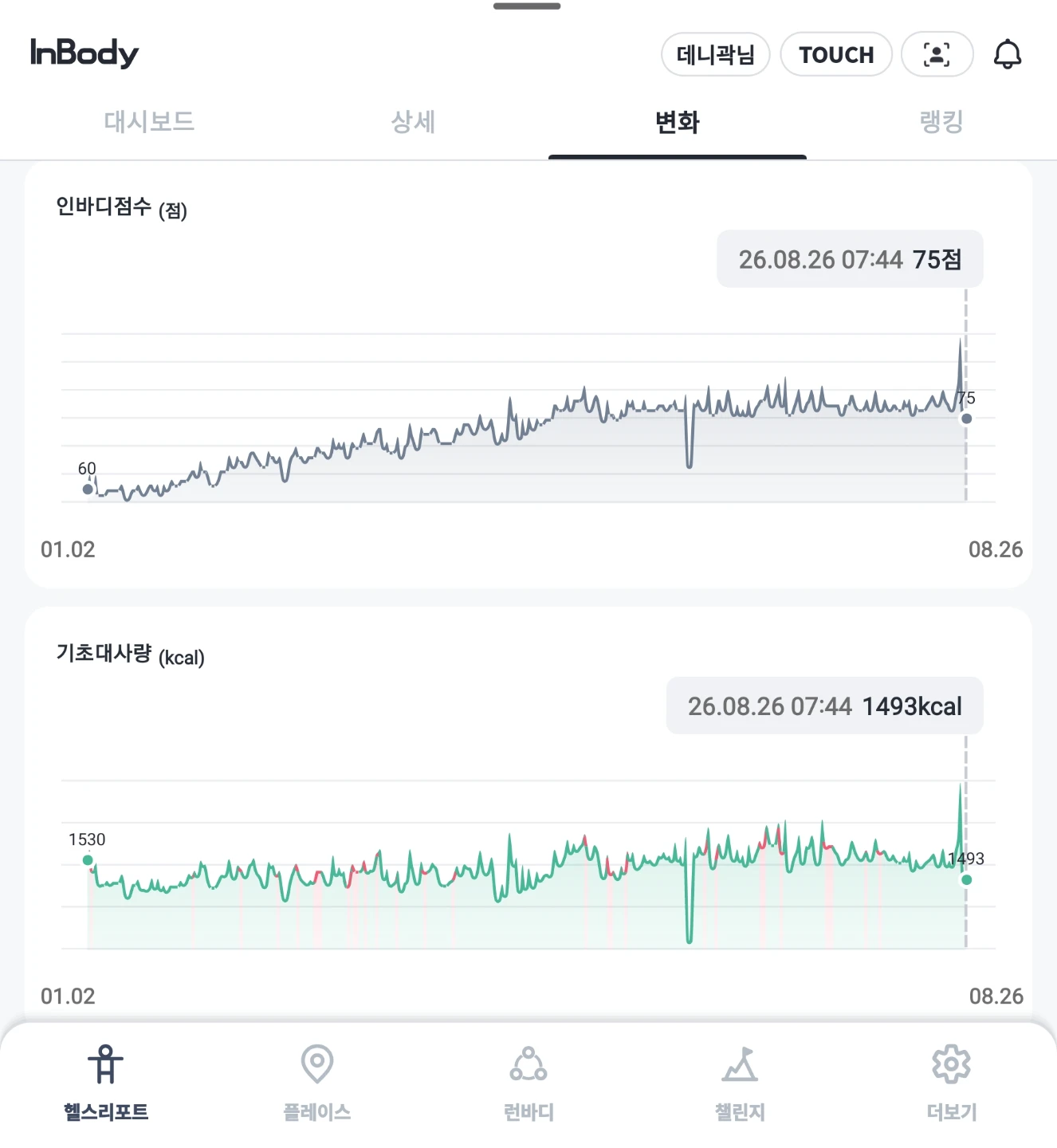The height and width of the screenshot is (1148, 1057).
Task: Select the 75점 point on 인바디점수 chart
Action: click(966, 419)
